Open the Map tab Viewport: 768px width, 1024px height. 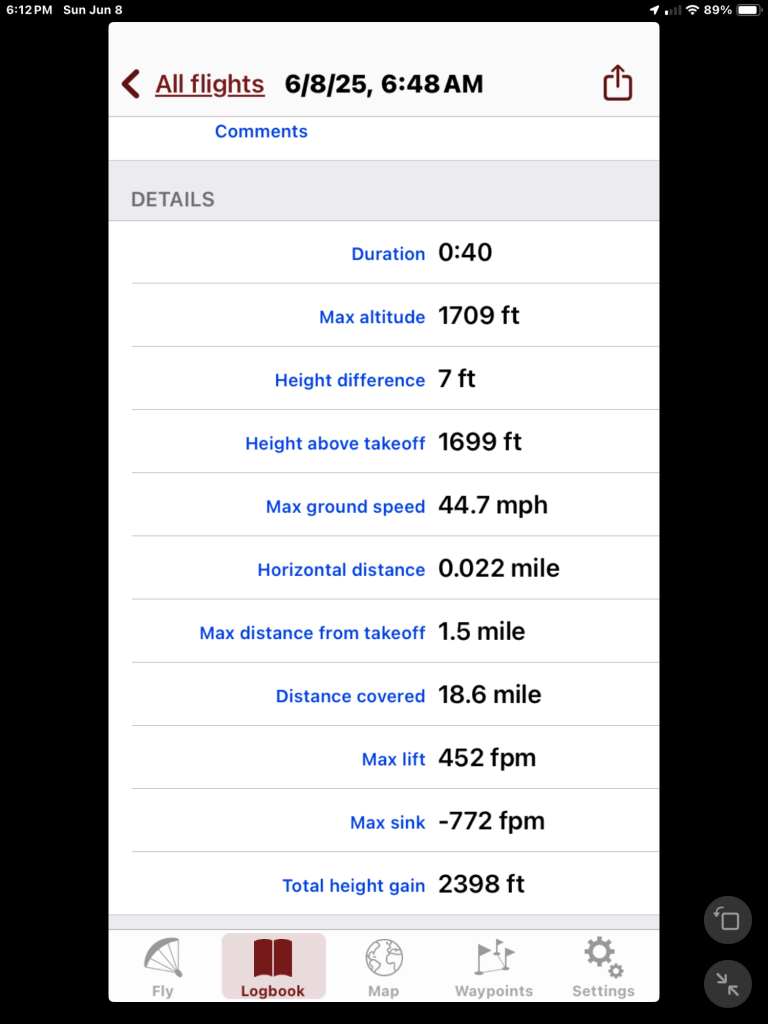tap(384, 967)
